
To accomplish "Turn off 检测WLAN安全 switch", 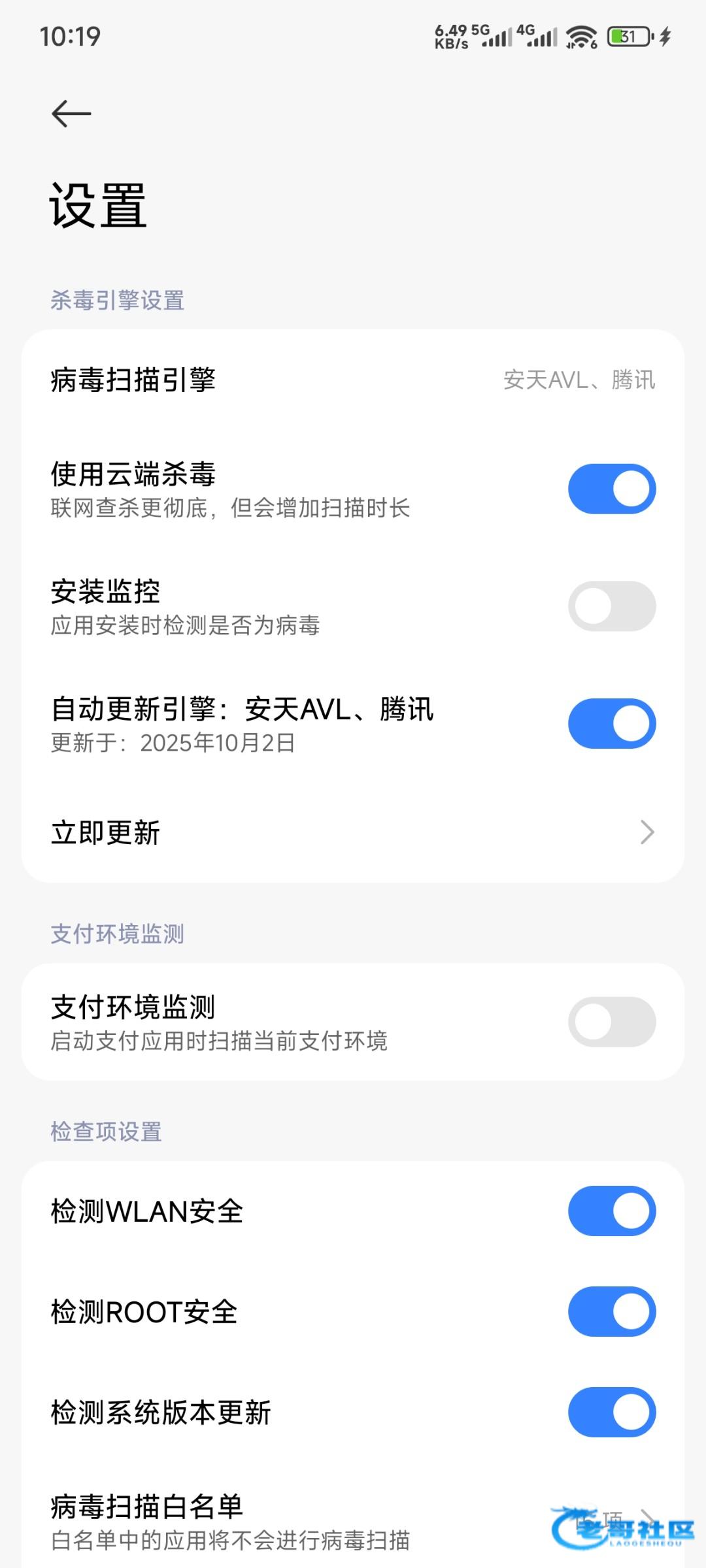I will pos(611,1211).
